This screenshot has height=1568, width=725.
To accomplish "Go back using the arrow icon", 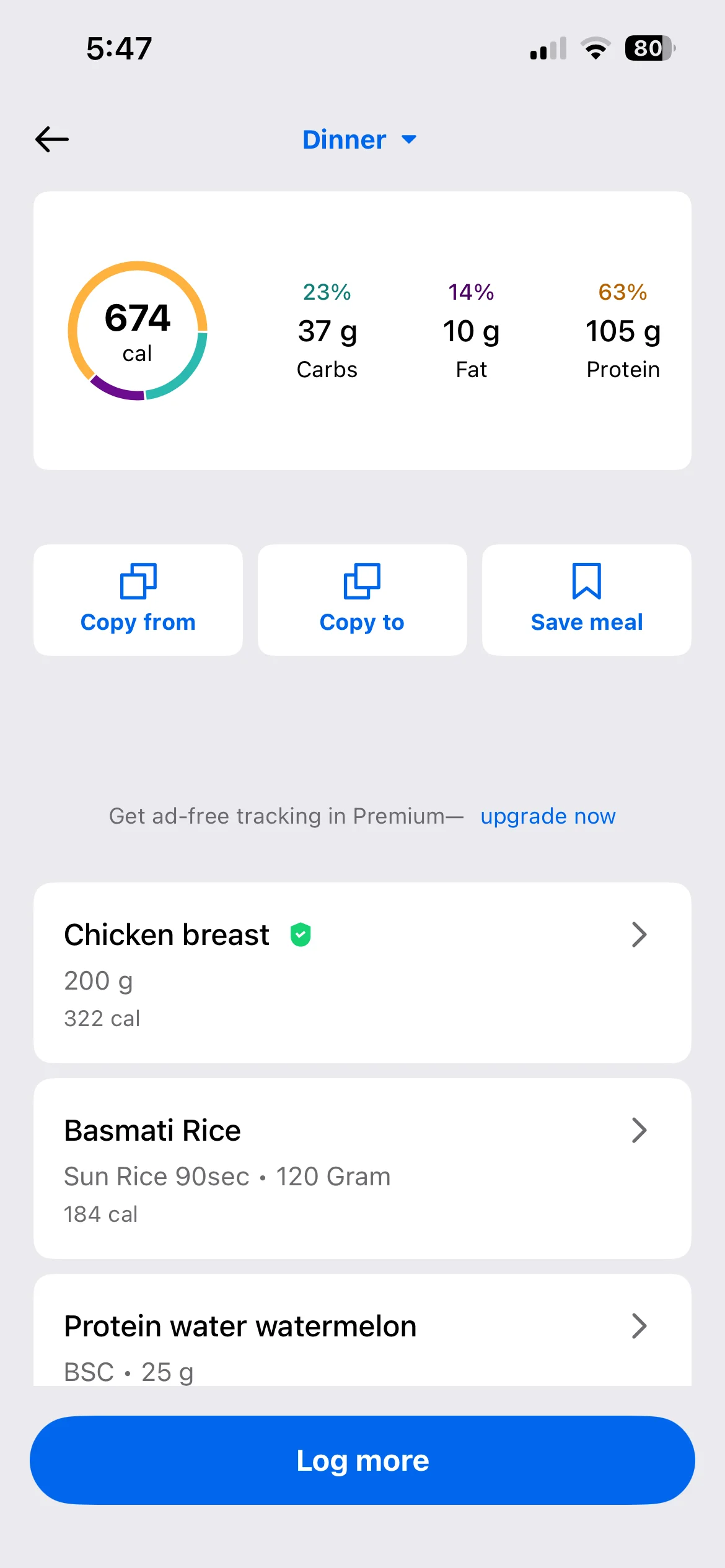I will pyautogui.click(x=52, y=139).
